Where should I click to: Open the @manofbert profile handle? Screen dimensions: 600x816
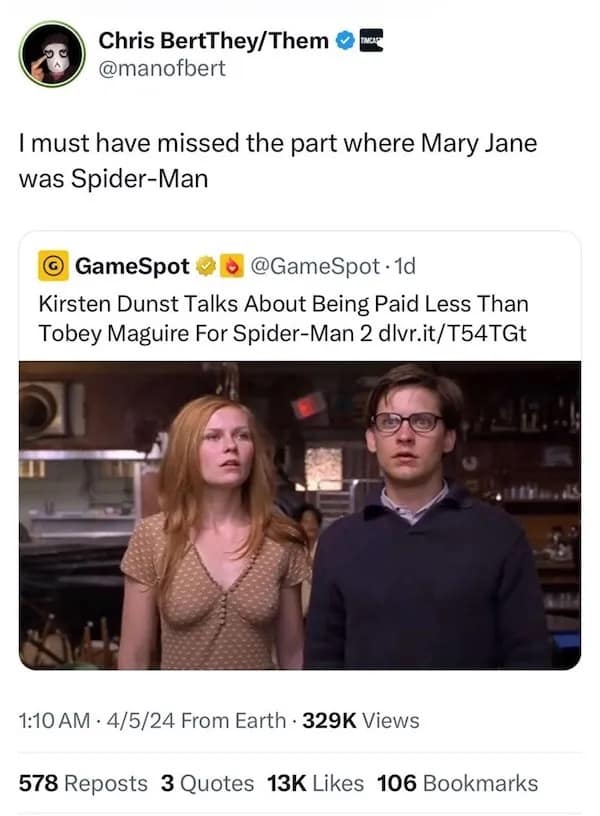click(x=162, y=68)
